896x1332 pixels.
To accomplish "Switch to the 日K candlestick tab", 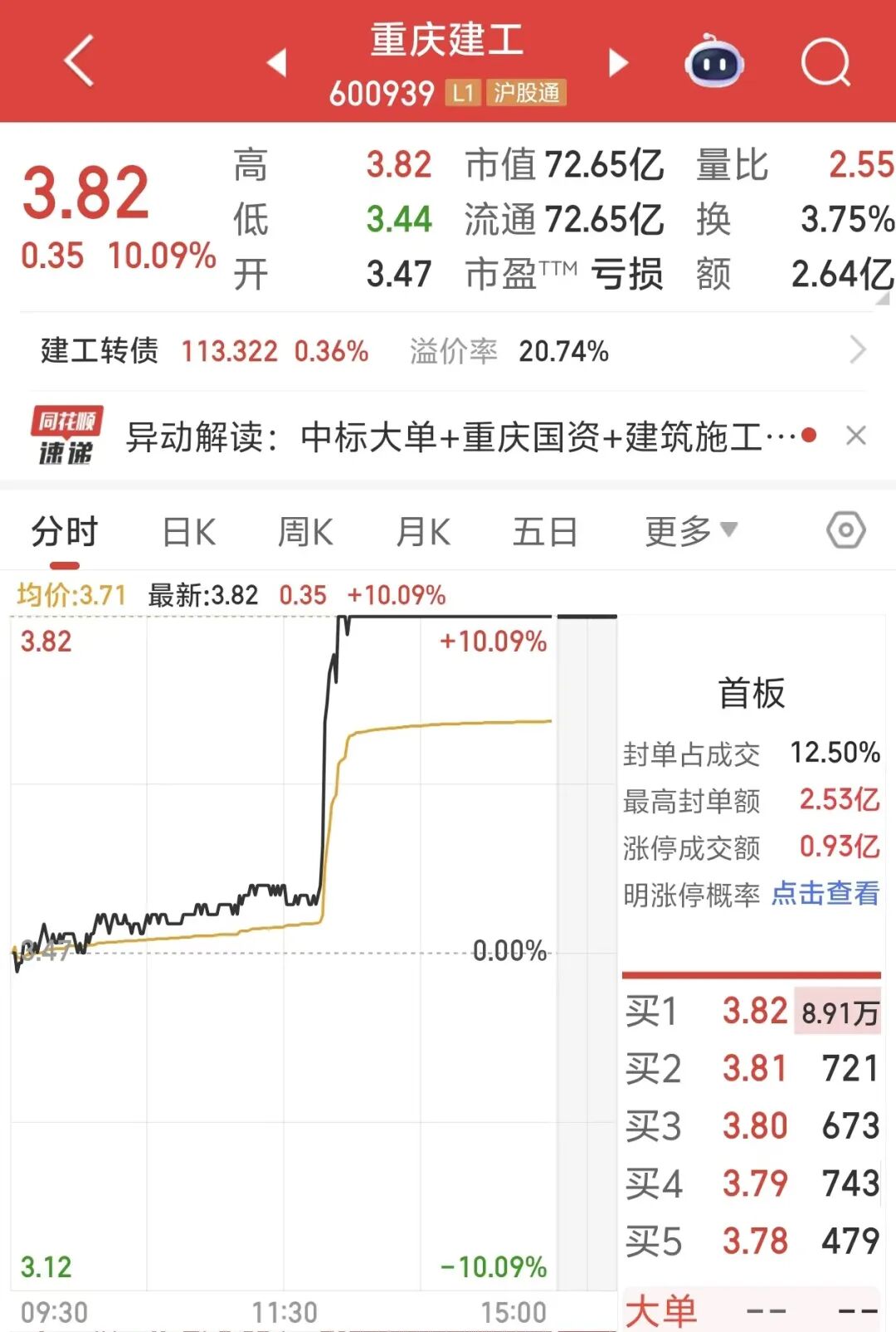I will 187,531.
